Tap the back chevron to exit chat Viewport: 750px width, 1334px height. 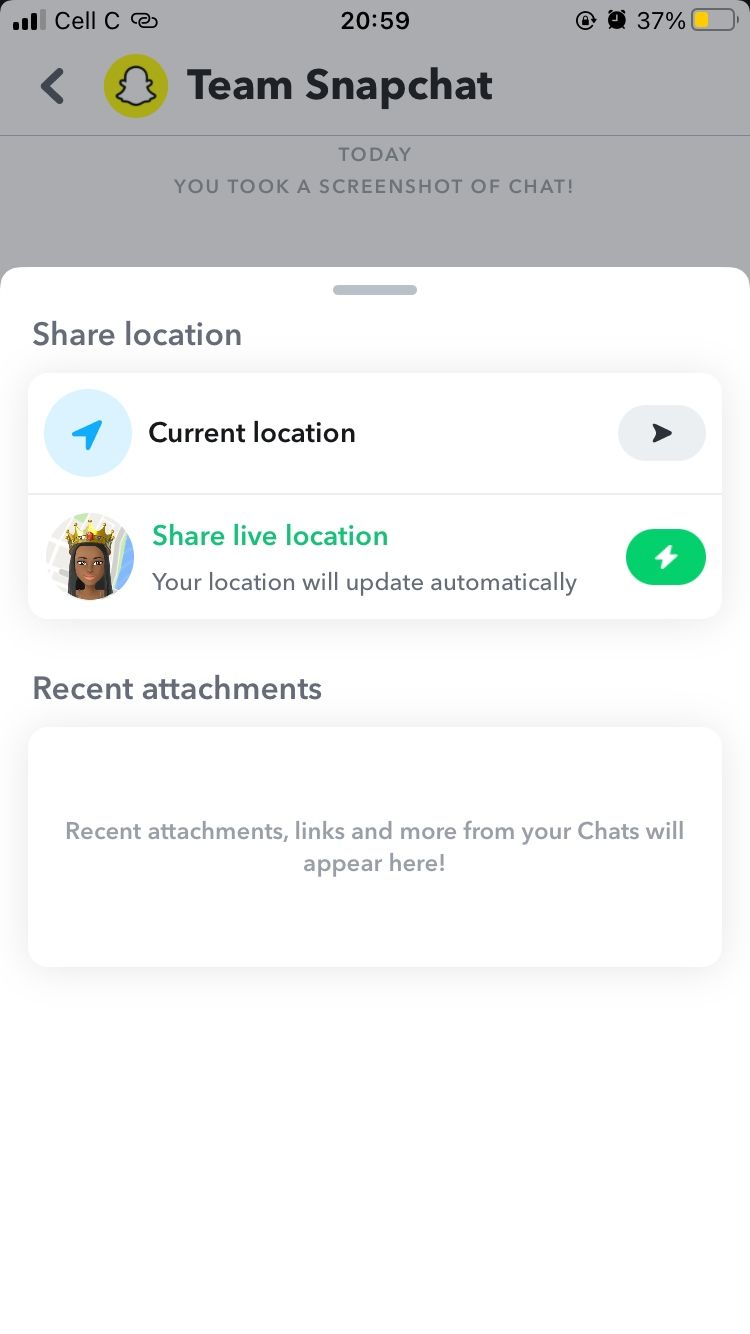pos(52,86)
